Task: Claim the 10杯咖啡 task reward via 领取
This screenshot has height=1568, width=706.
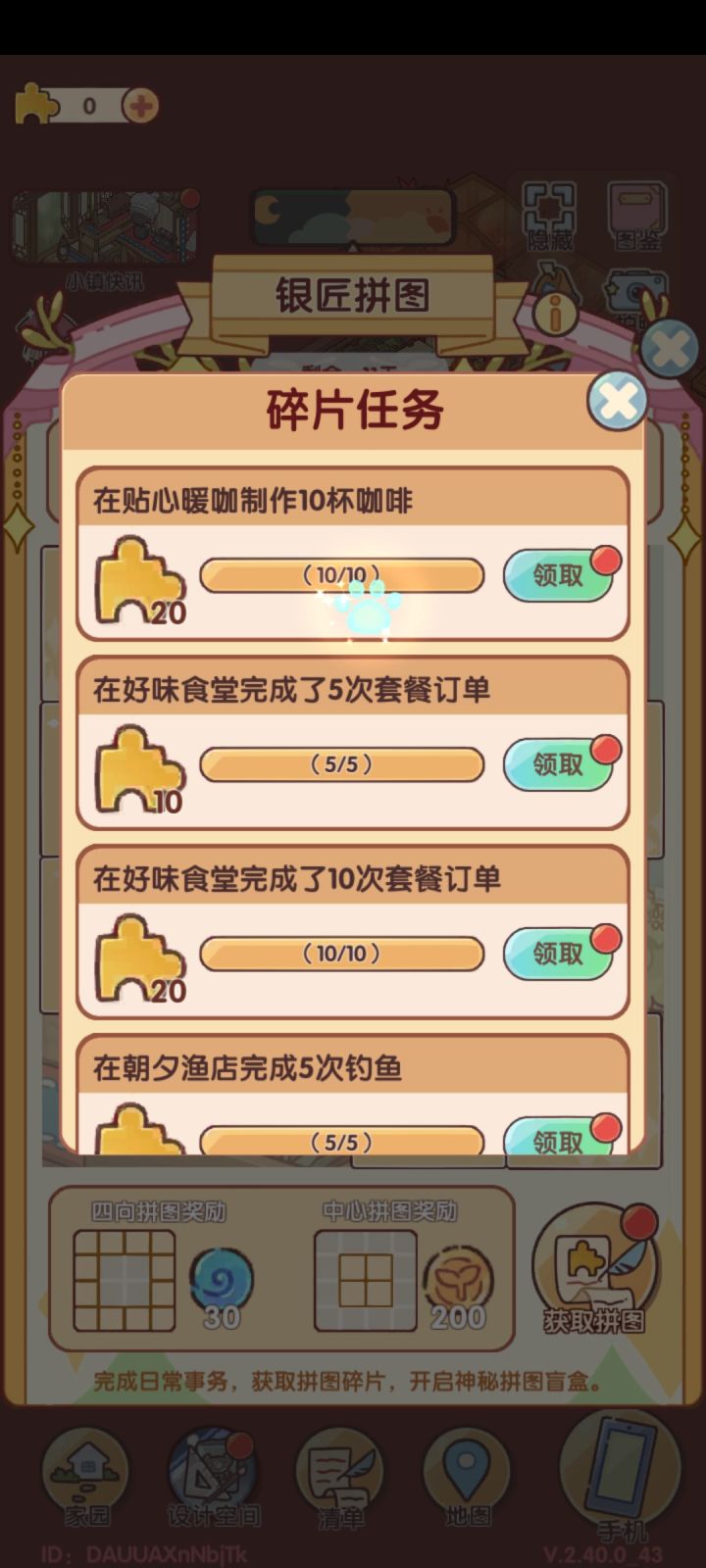Action: coord(559,575)
